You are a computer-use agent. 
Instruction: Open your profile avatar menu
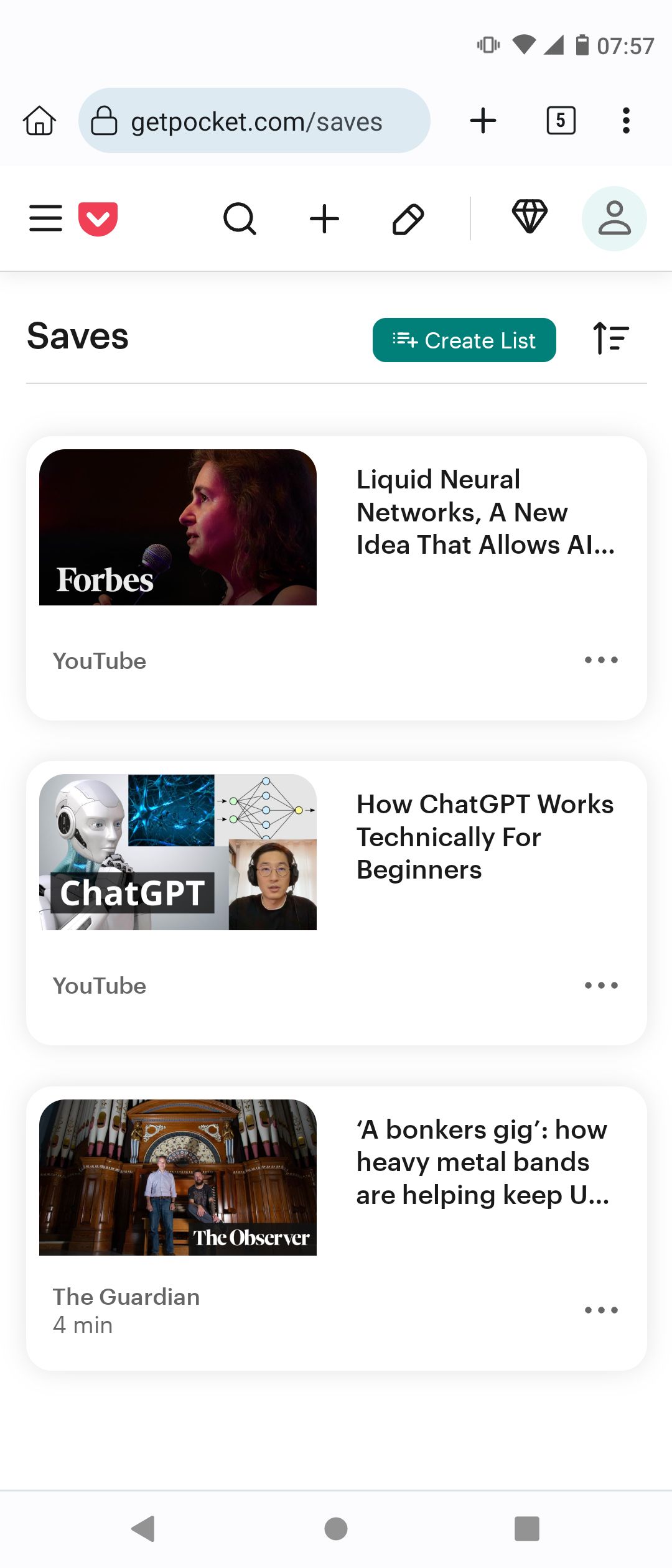(x=615, y=218)
